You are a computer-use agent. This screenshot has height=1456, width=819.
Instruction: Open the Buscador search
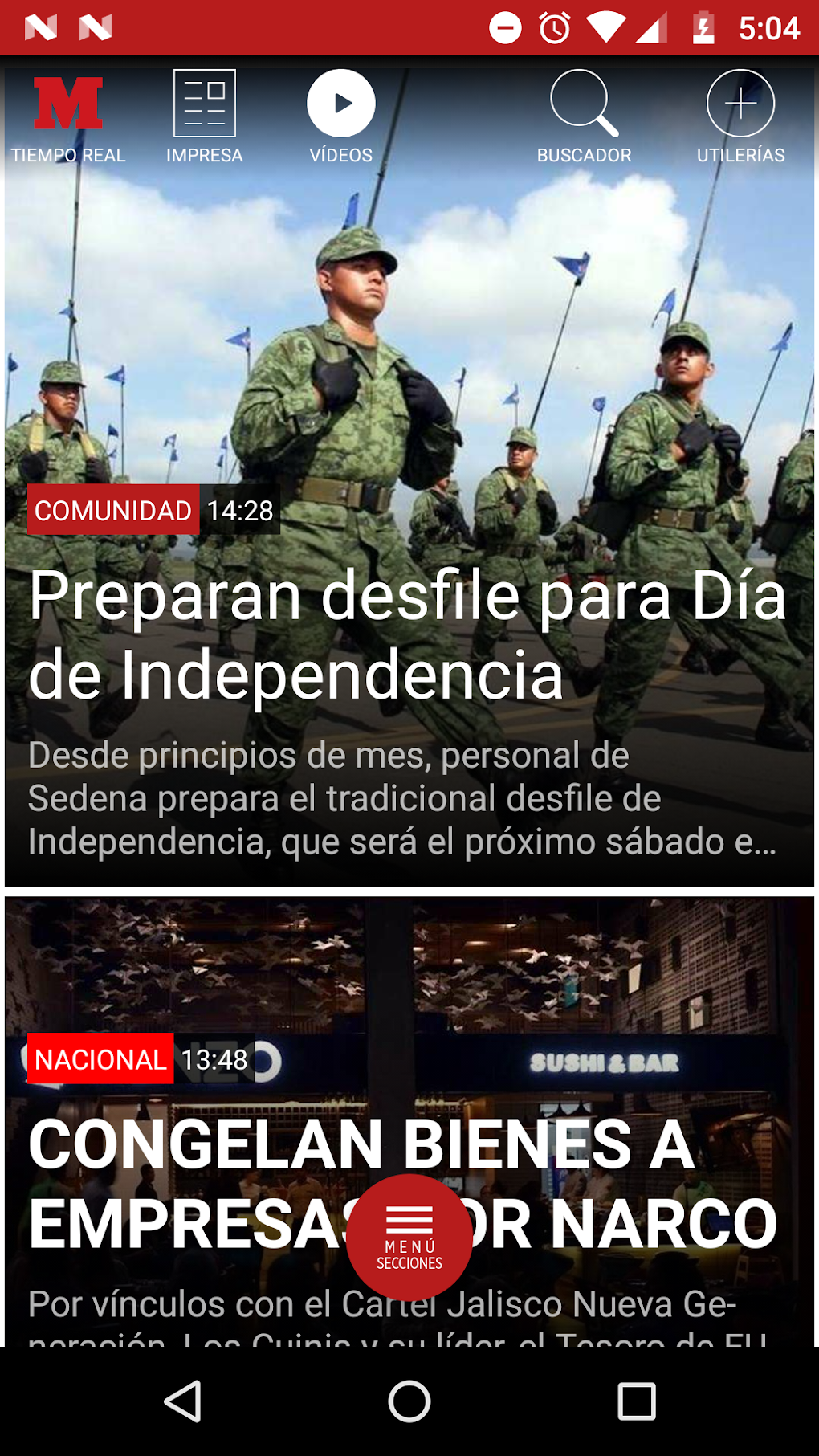pyautogui.click(x=584, y=117)
